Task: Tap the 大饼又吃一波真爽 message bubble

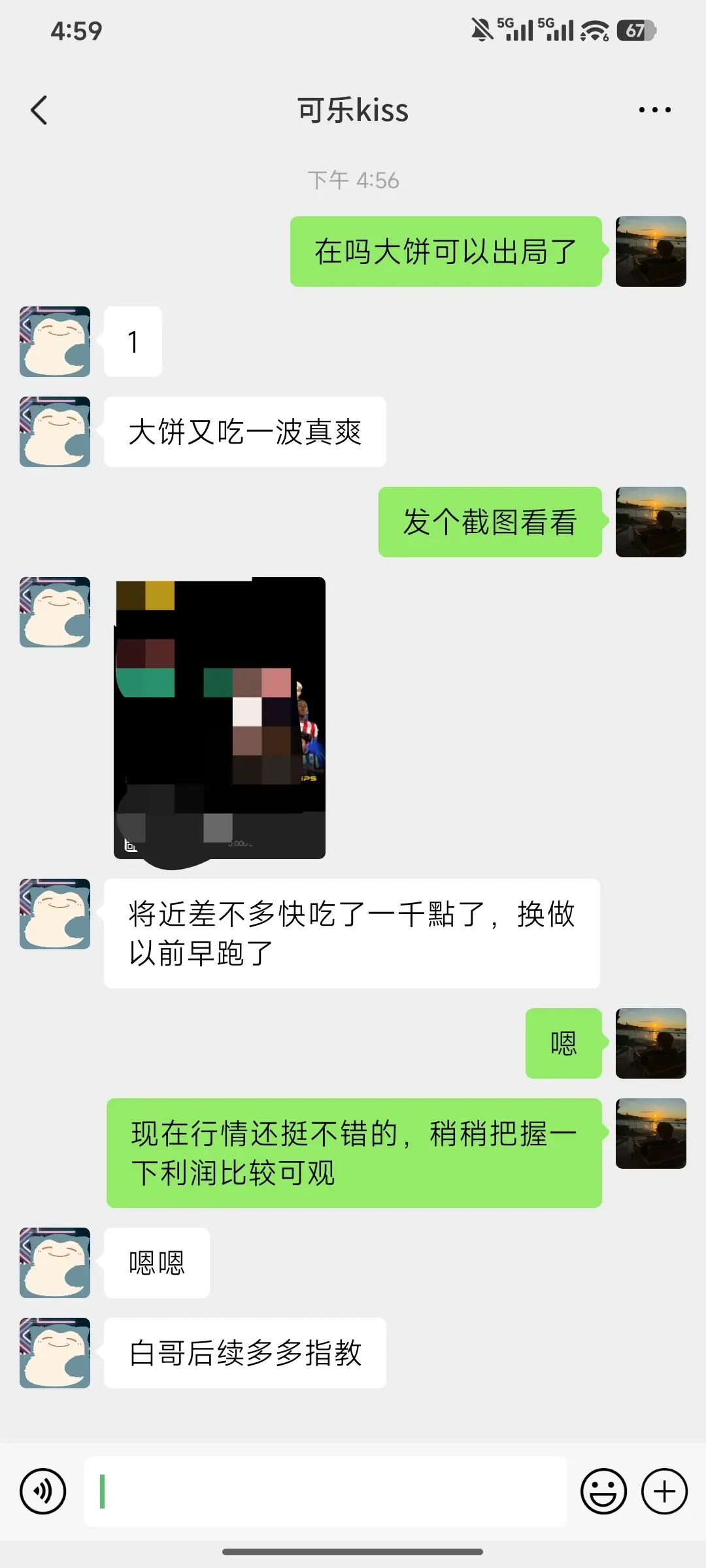Action: [244, 431]
